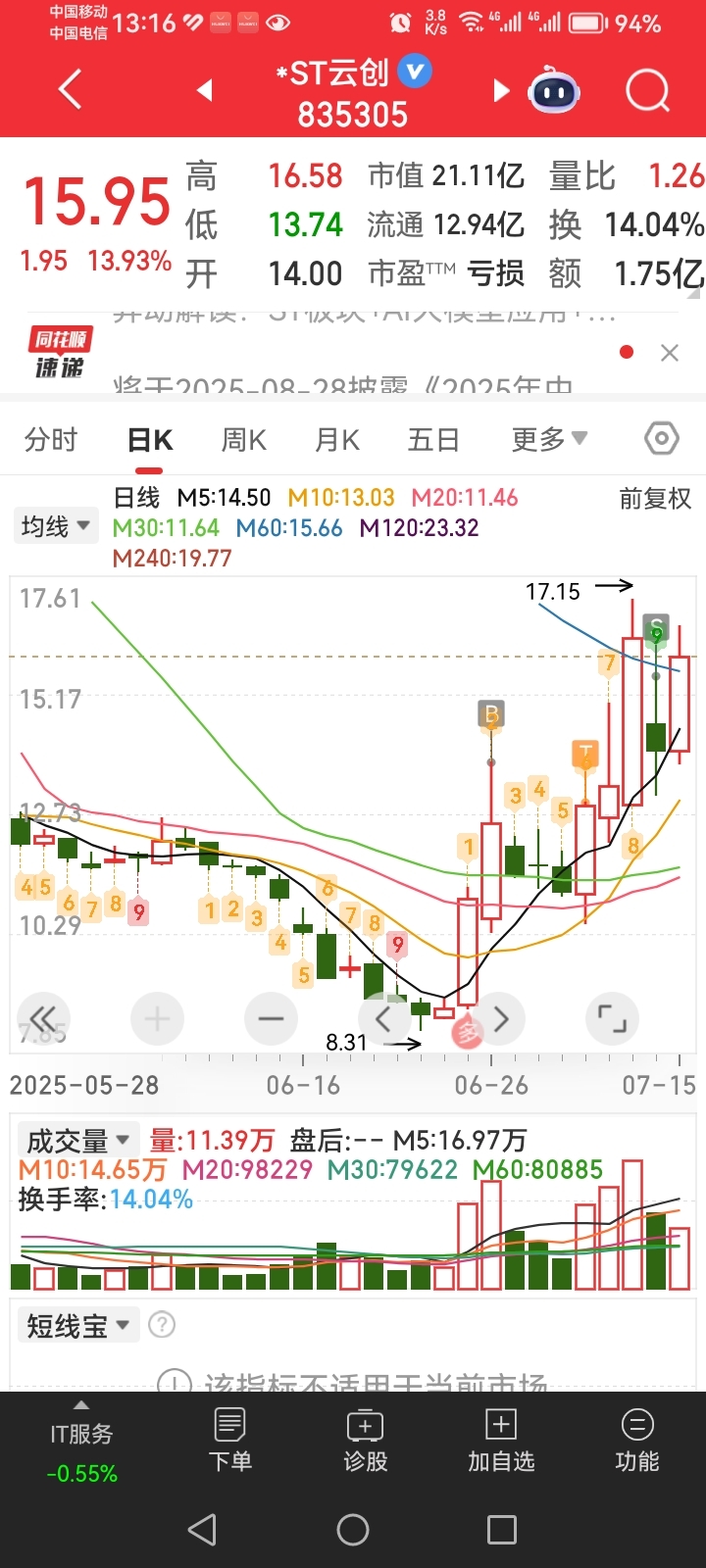Change the 前复权 adjustment setting
The height and width of the screenshot is (1568, 706).
click(655, 499)
